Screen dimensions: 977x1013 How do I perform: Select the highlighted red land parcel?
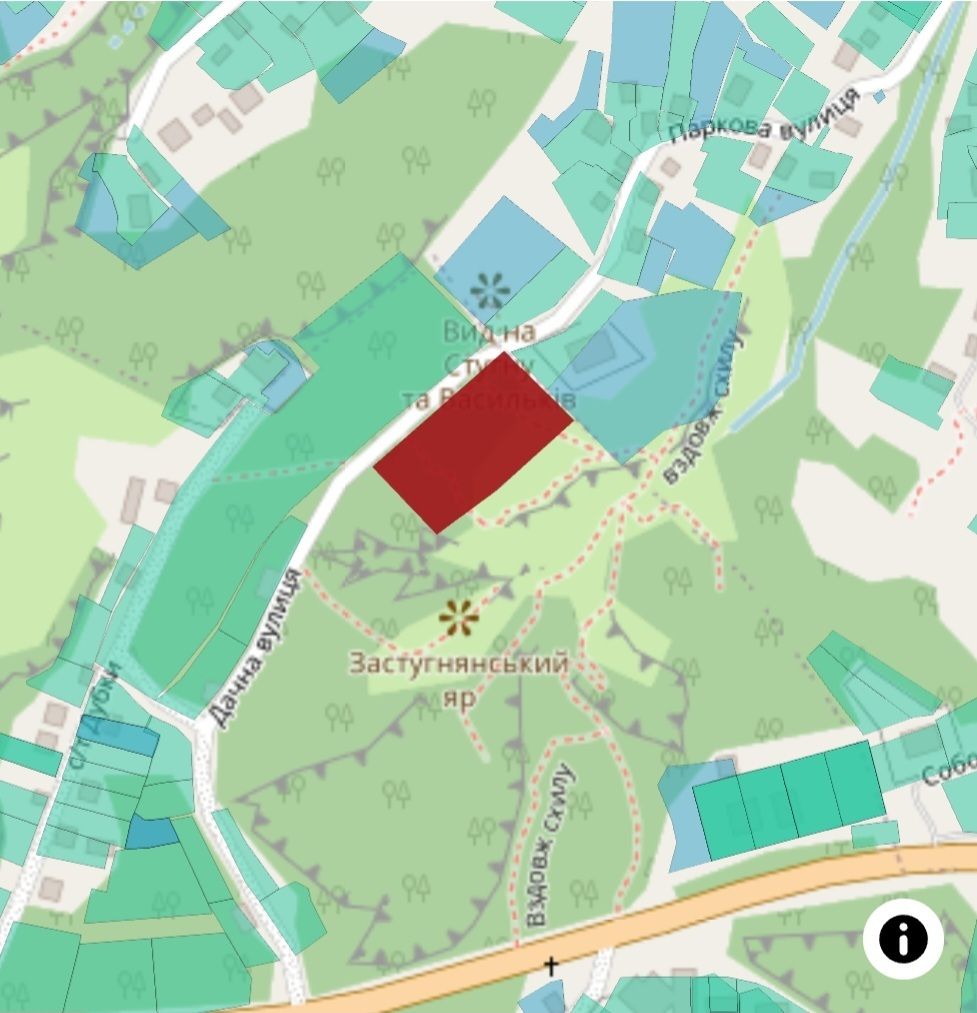tap(473, 443)
